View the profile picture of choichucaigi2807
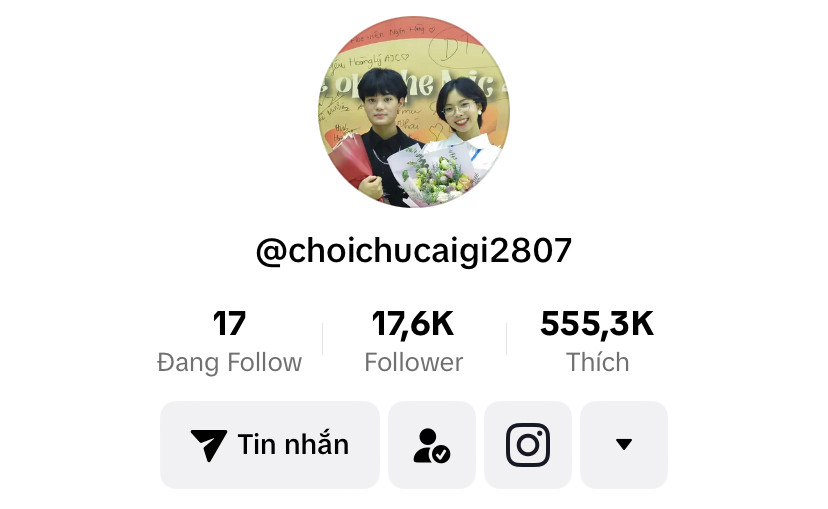Screen dimensions: 828x509 pos(414,111)
